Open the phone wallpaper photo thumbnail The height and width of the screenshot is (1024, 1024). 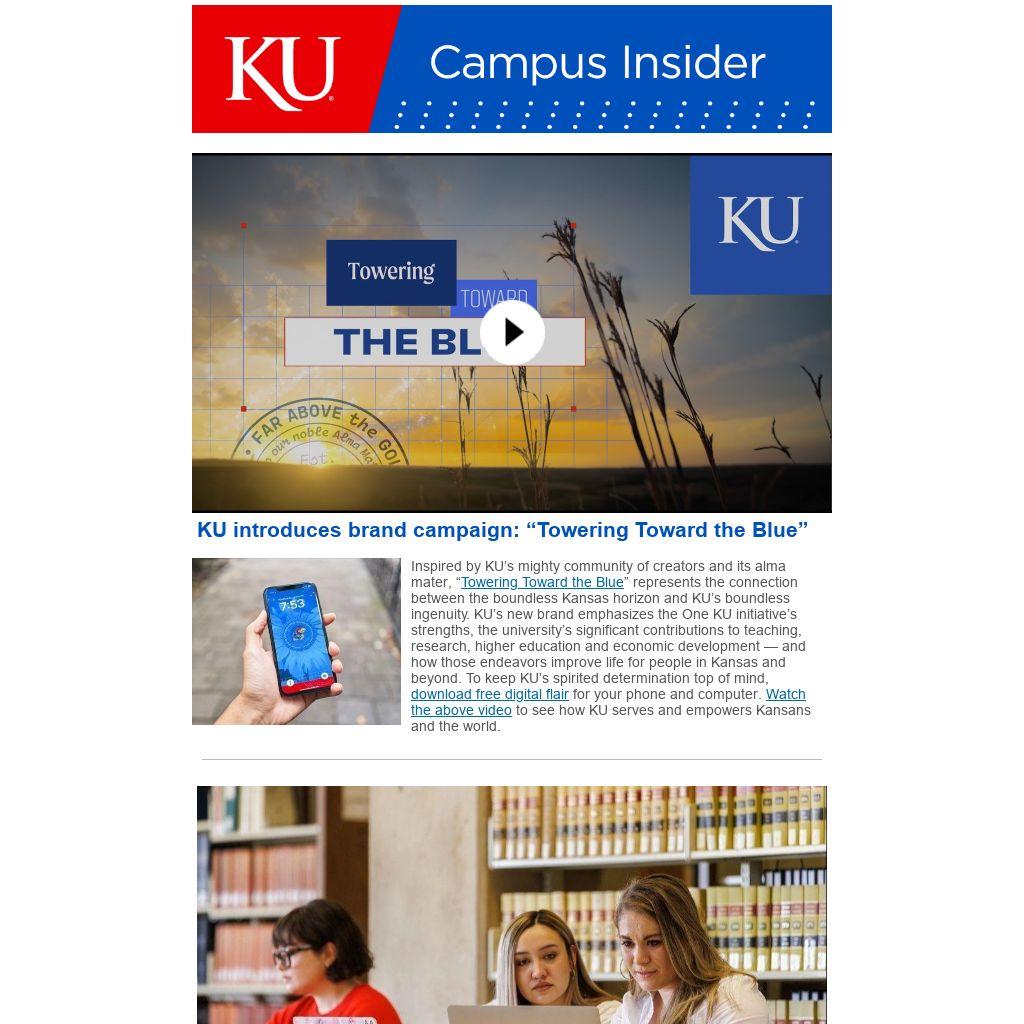pos(296,641)
